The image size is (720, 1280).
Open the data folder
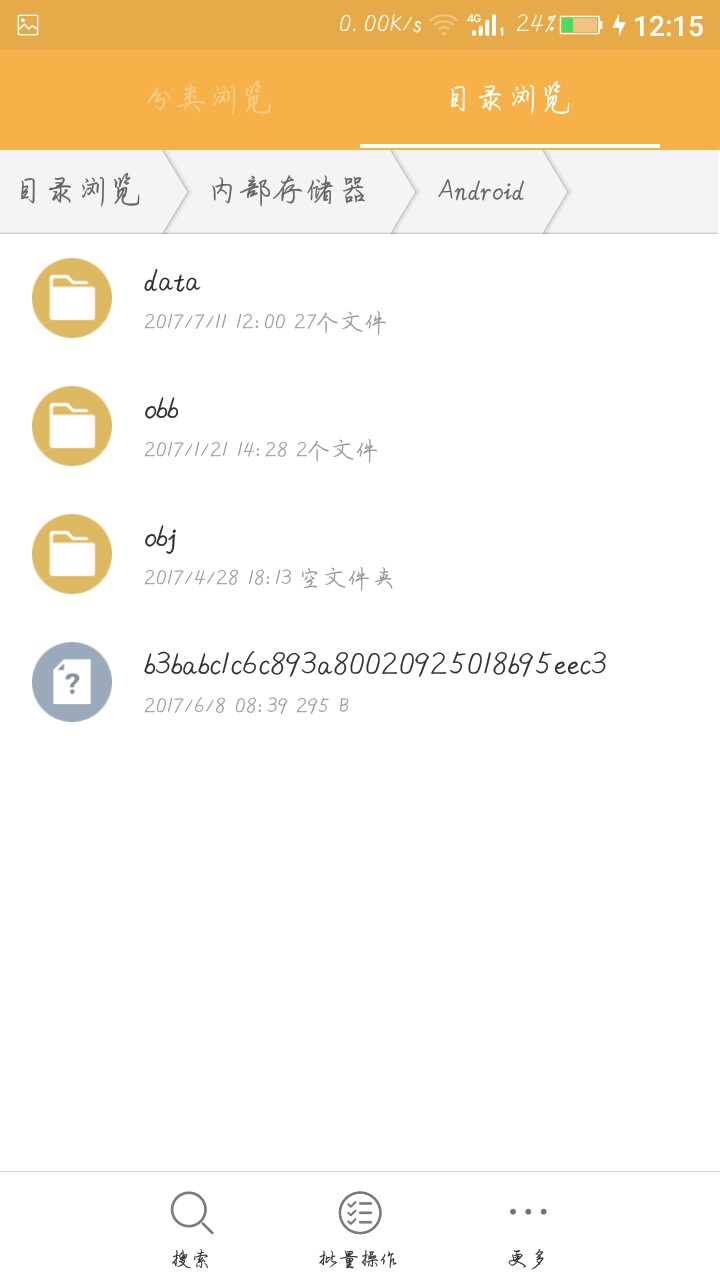pos(360,298)
